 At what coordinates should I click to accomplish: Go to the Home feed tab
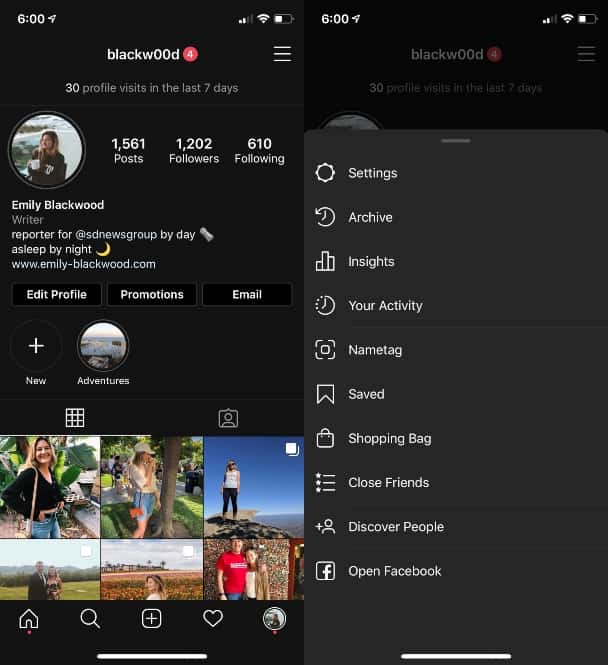pyautogui.click(x=29, y=619)
